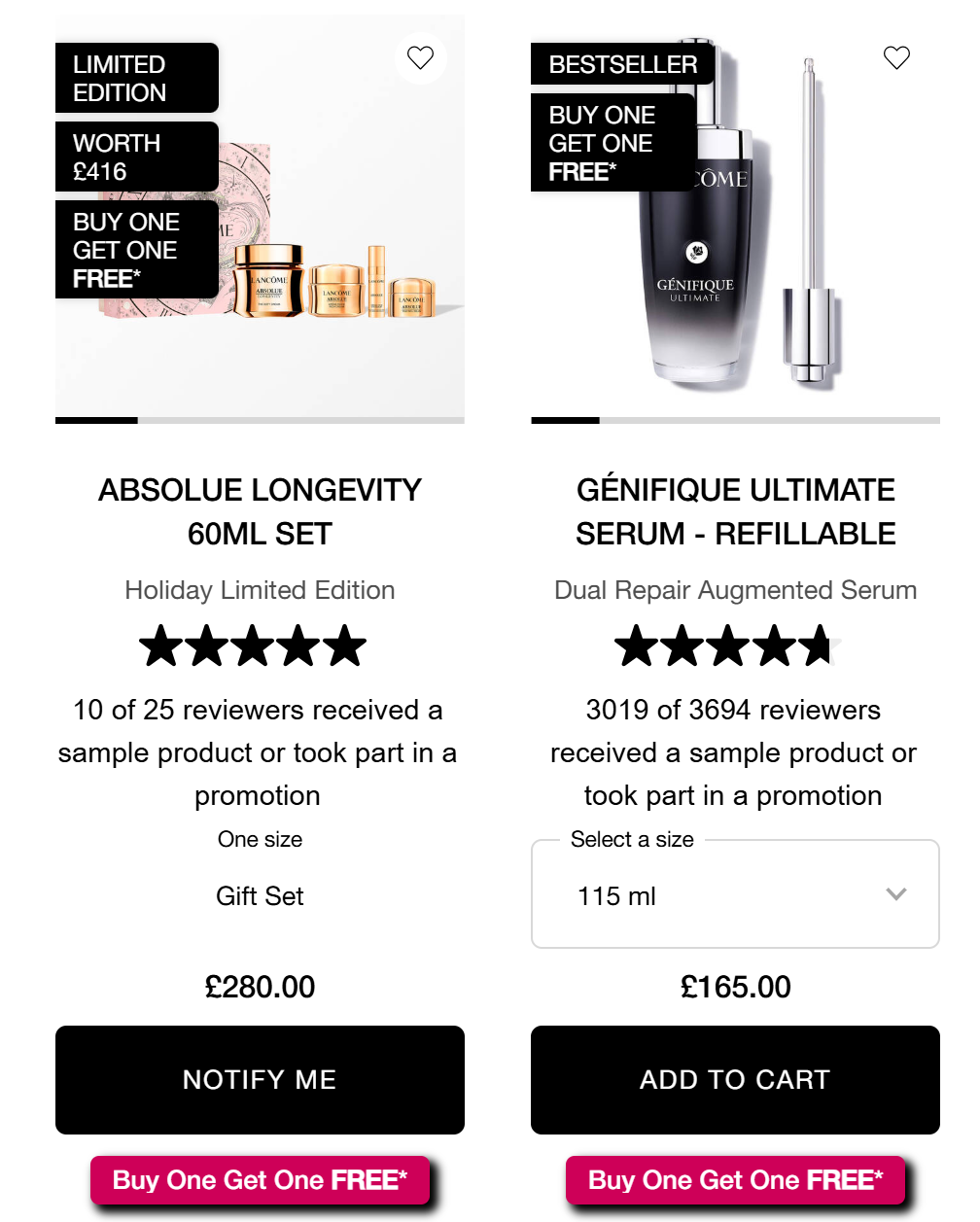
Task: Add Génifique Ultimate Serum to cart
Action: (735, 1079)
